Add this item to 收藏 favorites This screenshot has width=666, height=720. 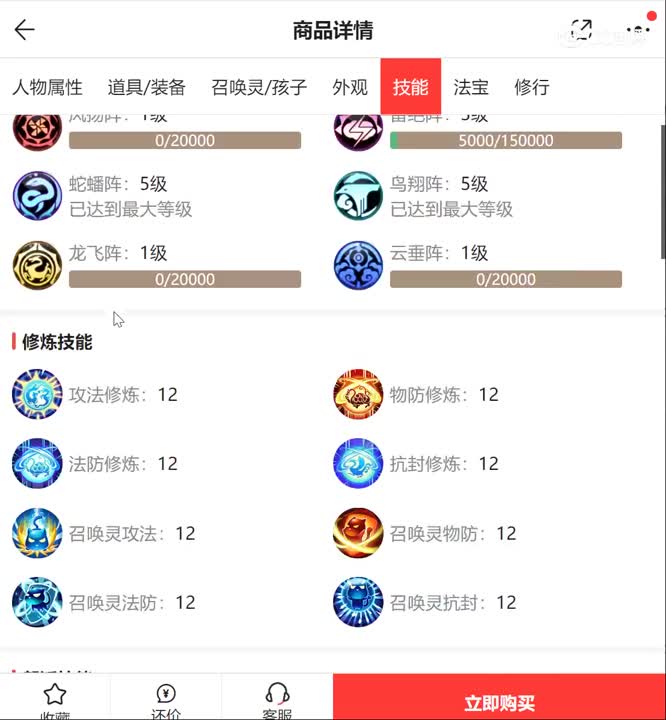coord(55,699)
